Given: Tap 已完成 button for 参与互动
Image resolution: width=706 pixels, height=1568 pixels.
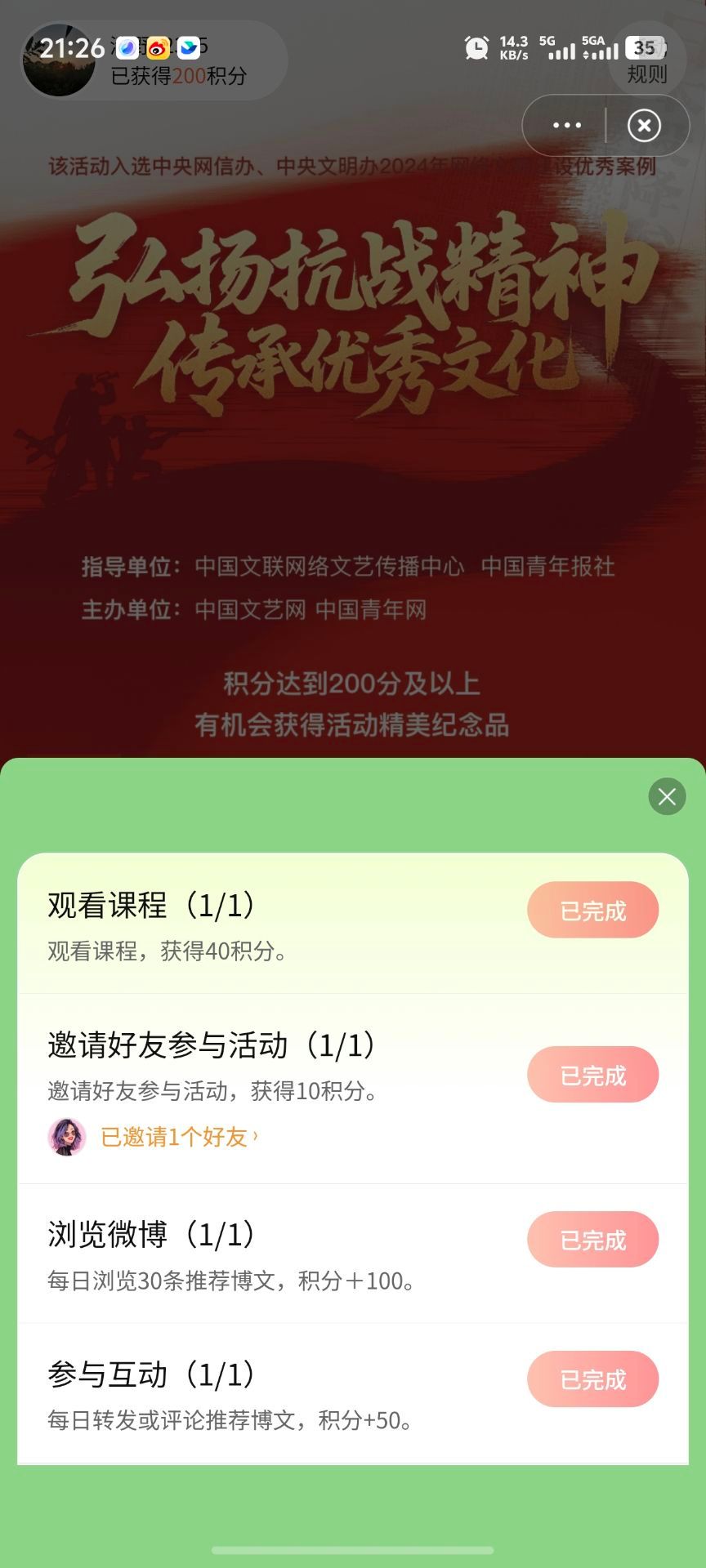Looking at the screenshot, I should [592, 1379].
